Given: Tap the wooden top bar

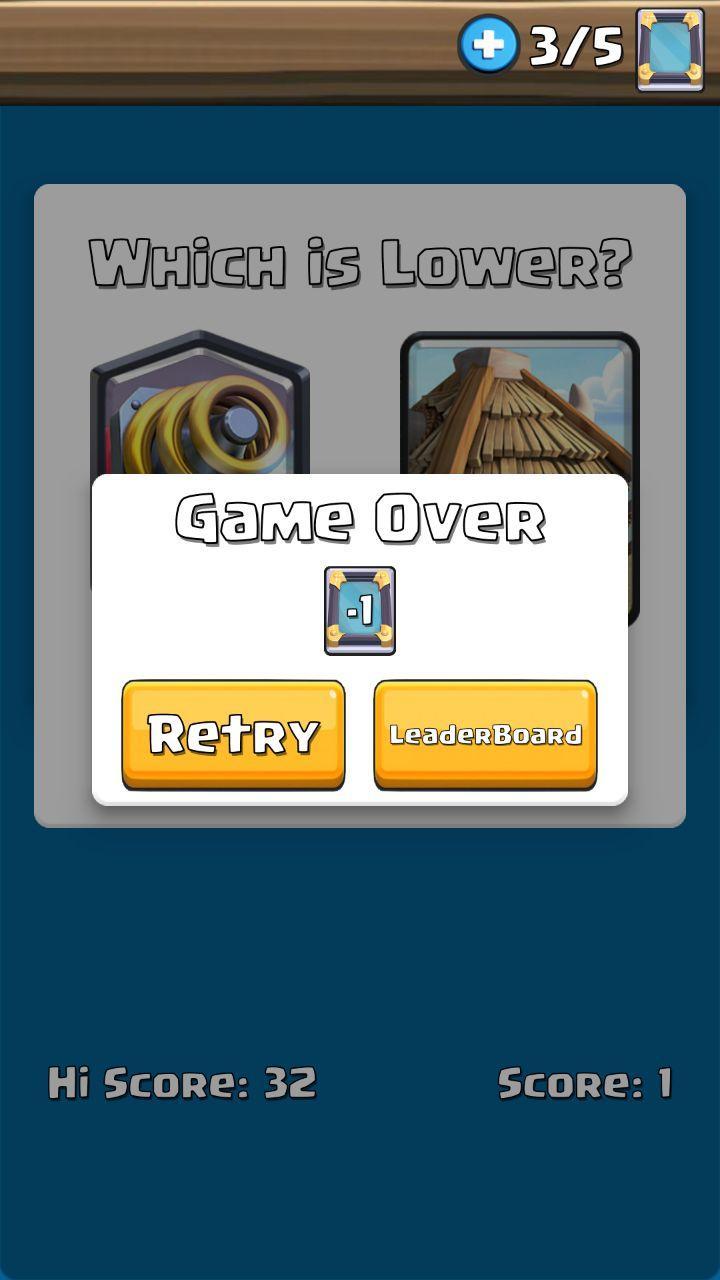Looking at the screenshot, I should pyautogui.click(x=200, y=45).
